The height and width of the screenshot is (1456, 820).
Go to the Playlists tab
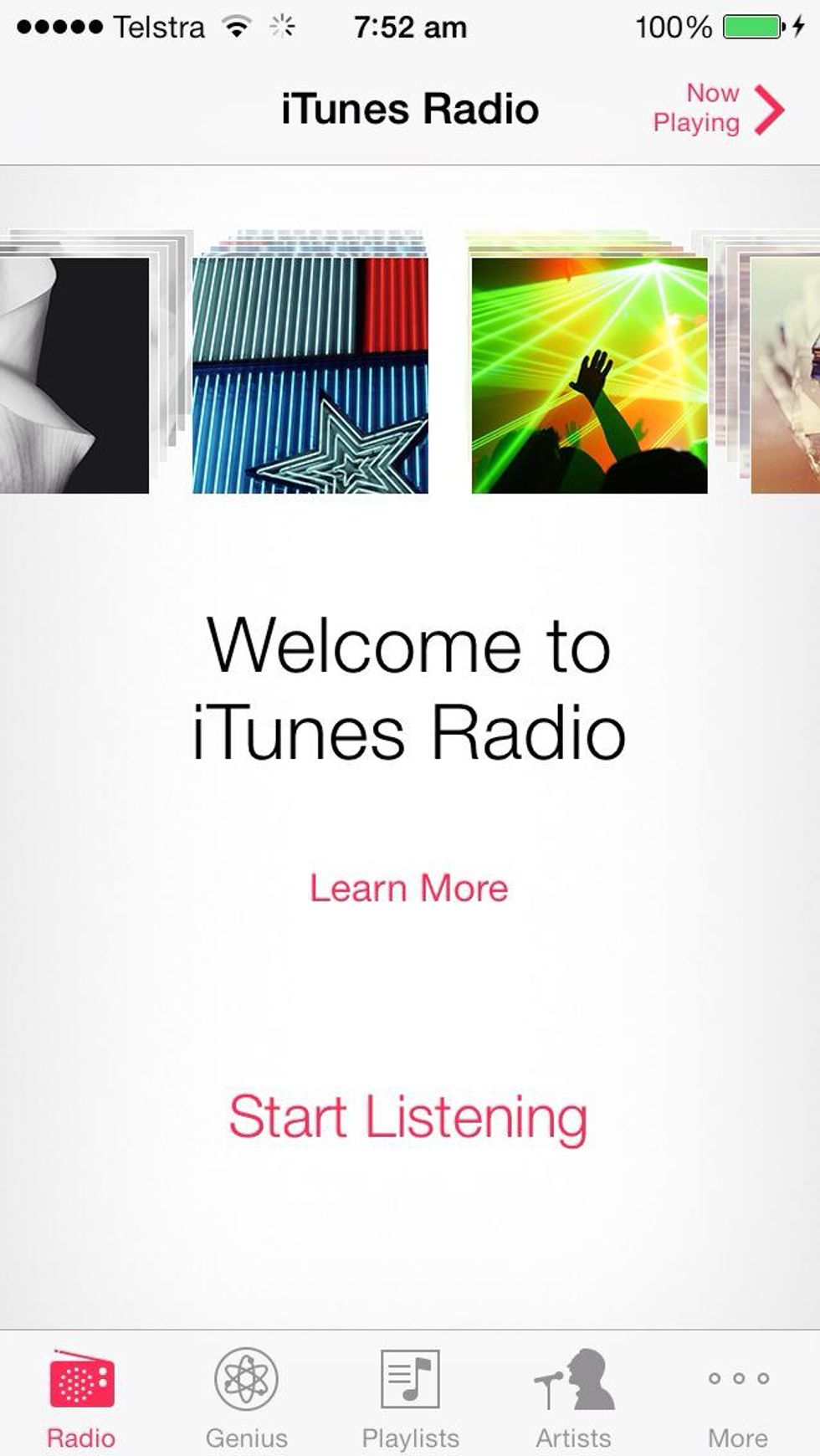point(410,1397)
